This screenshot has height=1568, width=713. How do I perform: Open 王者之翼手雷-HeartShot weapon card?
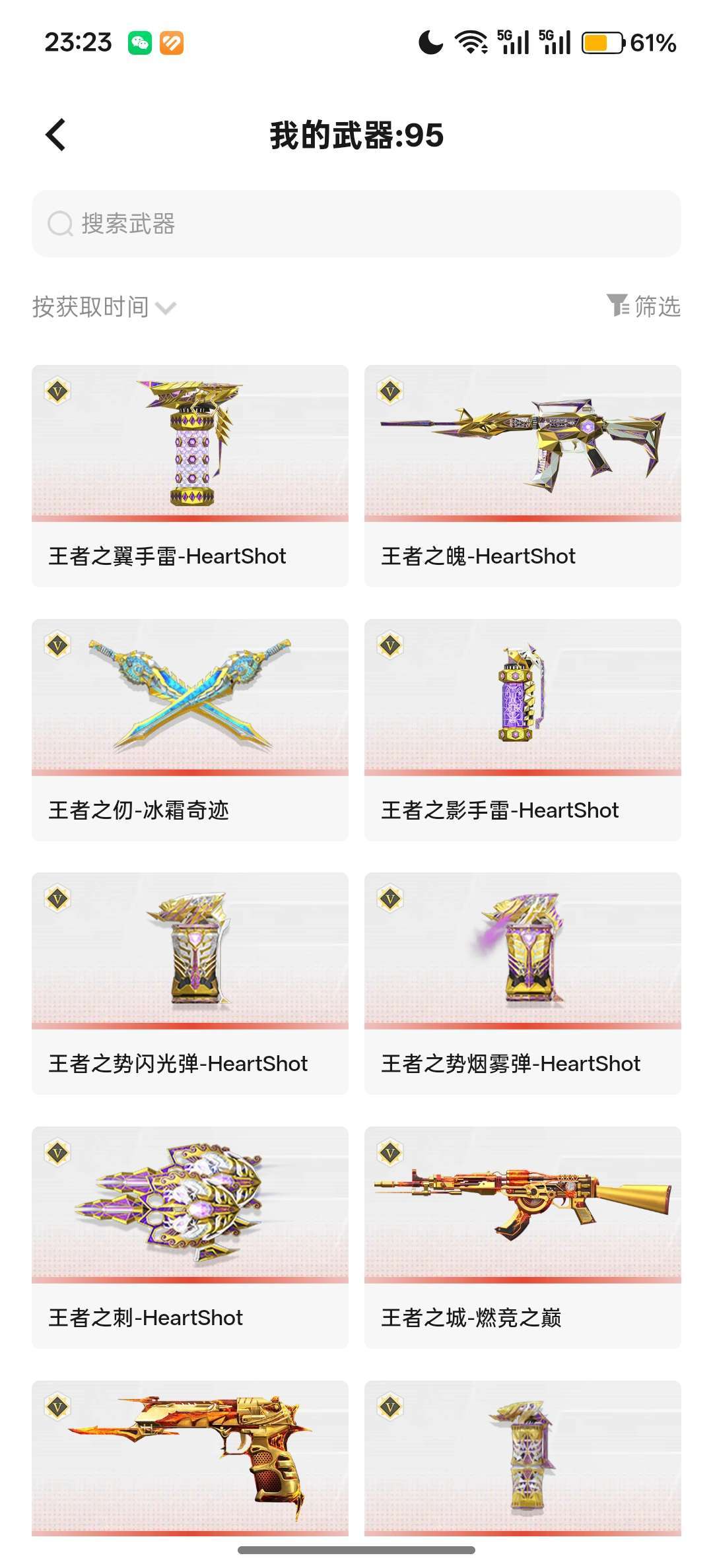click(x=190, y=476)
